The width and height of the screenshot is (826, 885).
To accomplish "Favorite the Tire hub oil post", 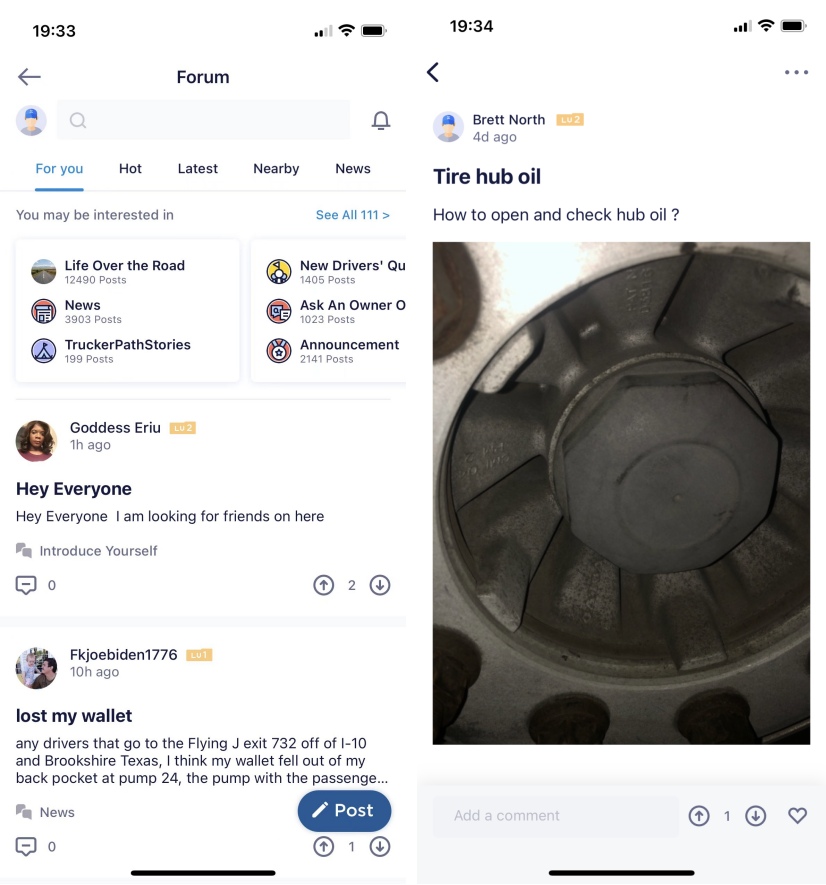I will [797, 816].
